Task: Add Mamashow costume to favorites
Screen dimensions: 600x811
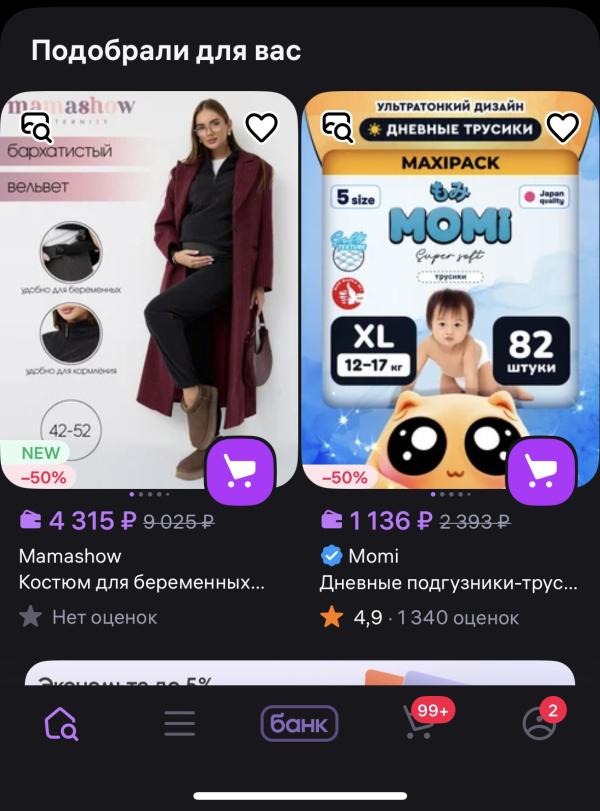Action: [x=261, y=127]
